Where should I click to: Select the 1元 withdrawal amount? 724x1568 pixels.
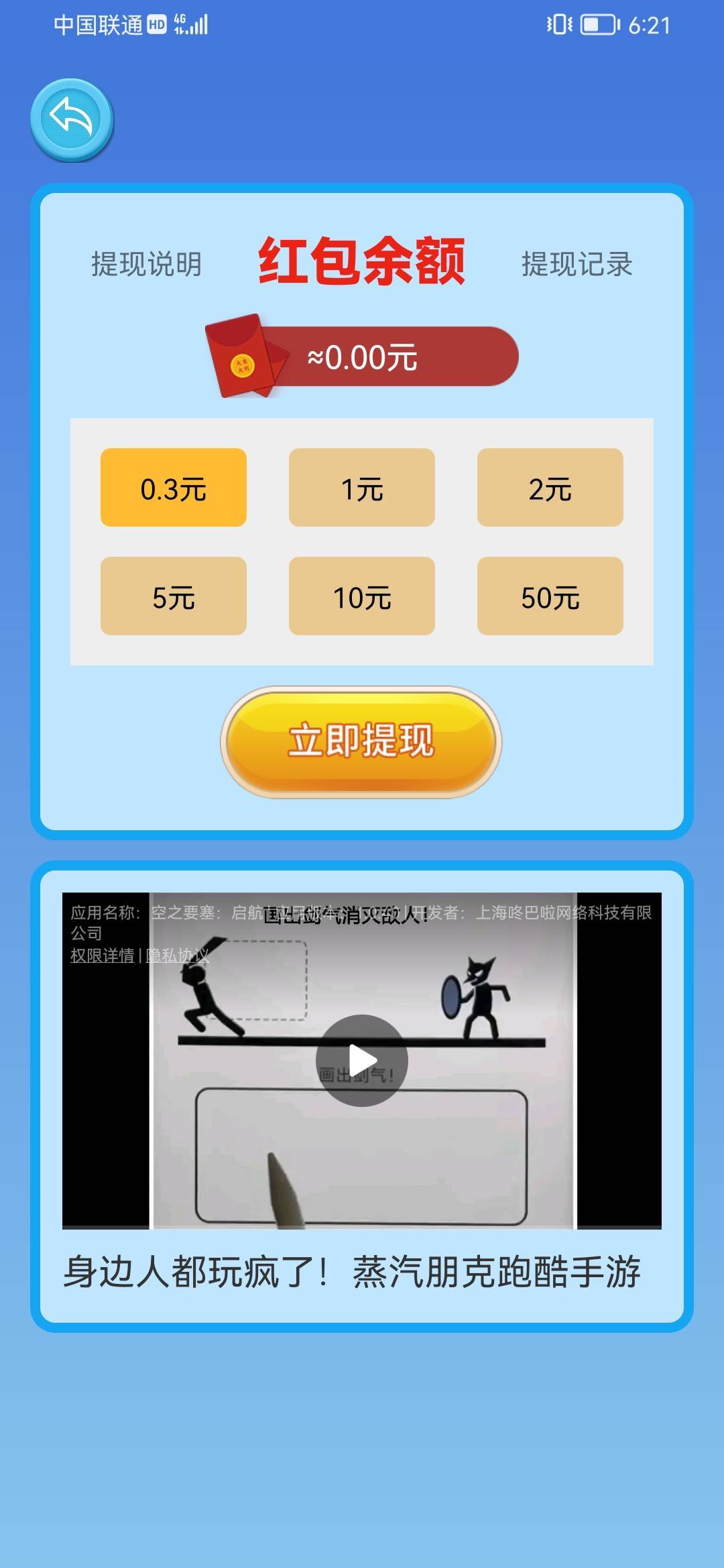click(361, 487)
